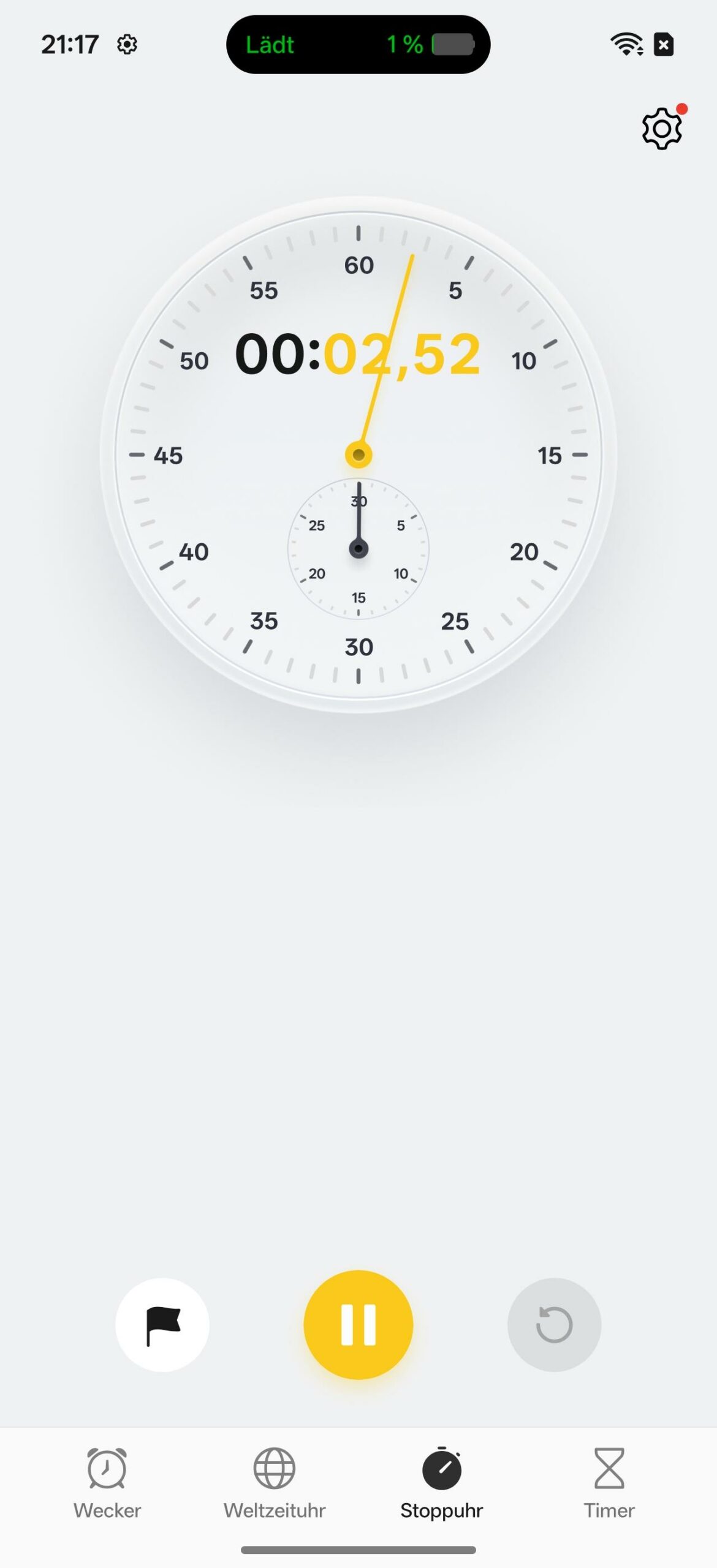Open the settings gear icon
The image size is (717, 1568).
point(662,129)
